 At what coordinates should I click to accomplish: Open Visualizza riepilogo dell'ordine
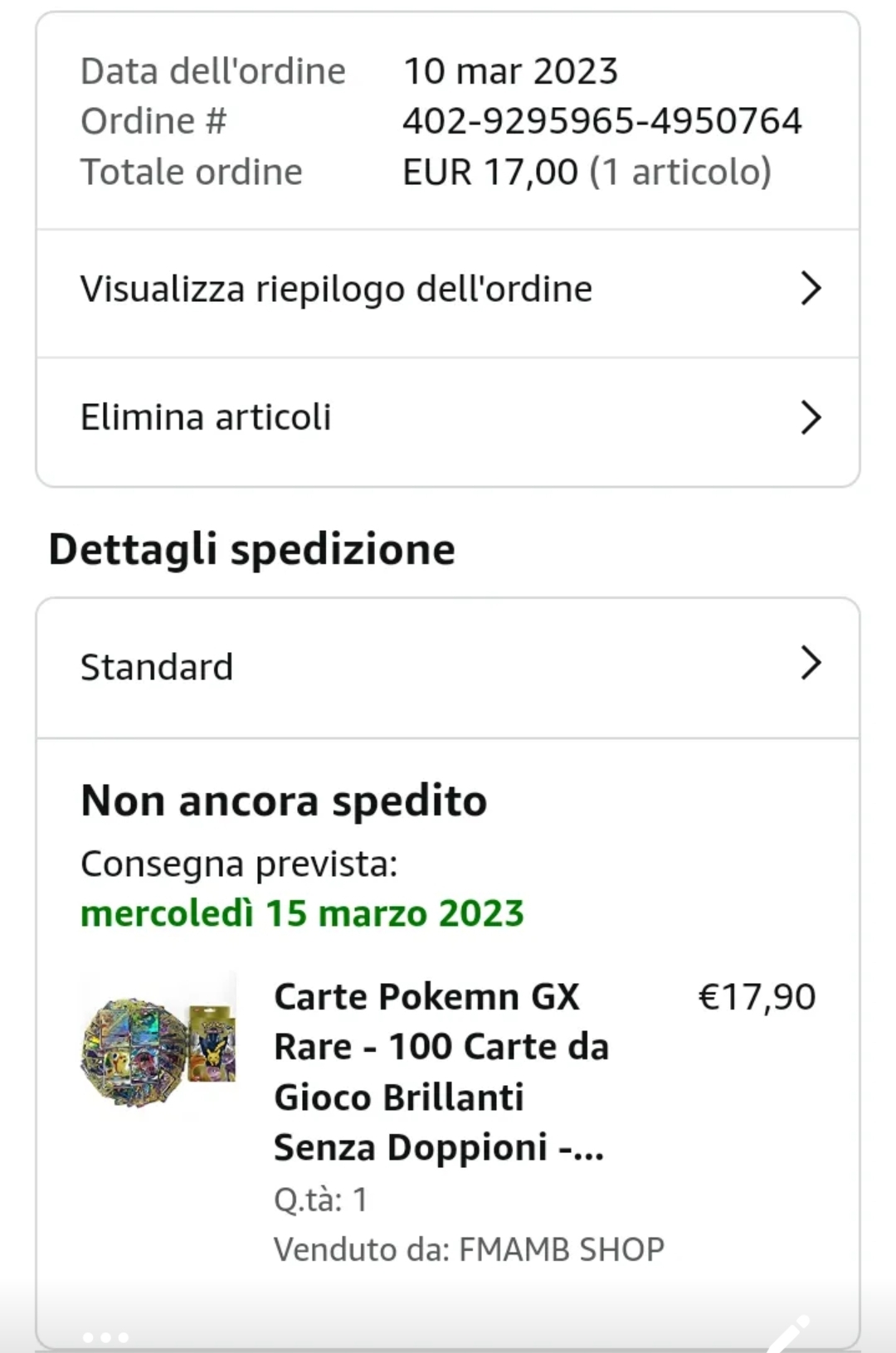pyautogui.click(x=448, y=290)
